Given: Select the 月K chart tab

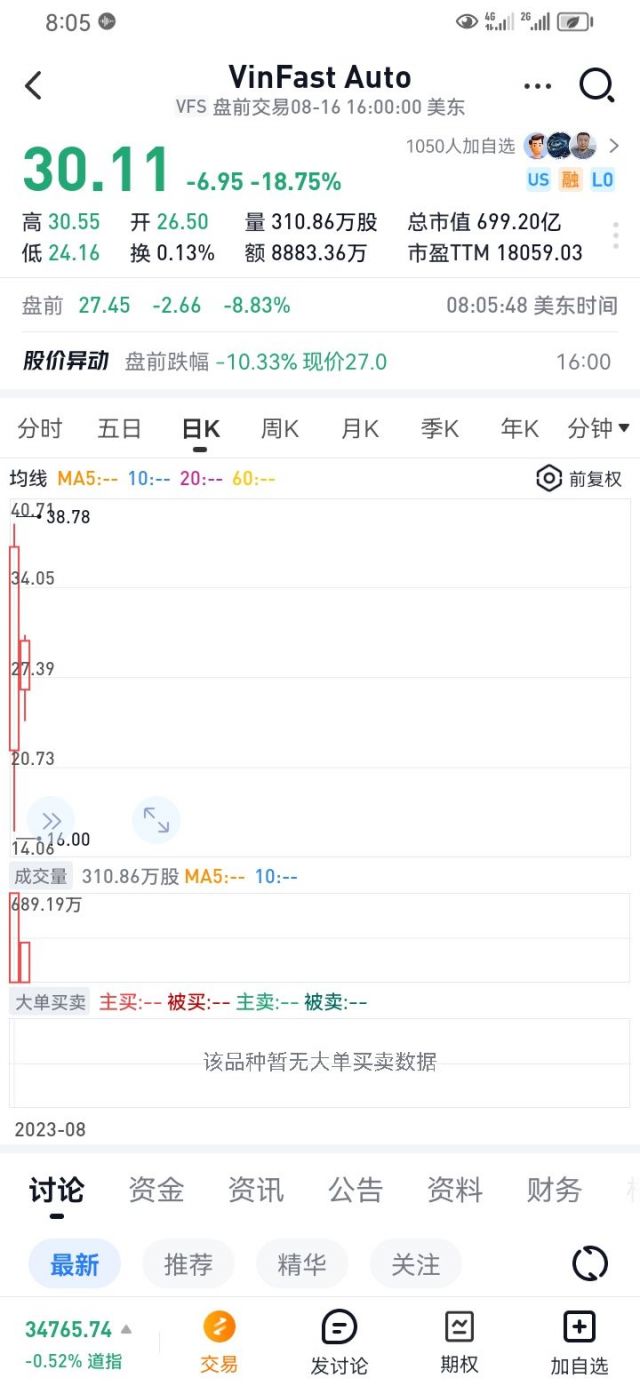Looking at the screenshot, I should [360, 429].
